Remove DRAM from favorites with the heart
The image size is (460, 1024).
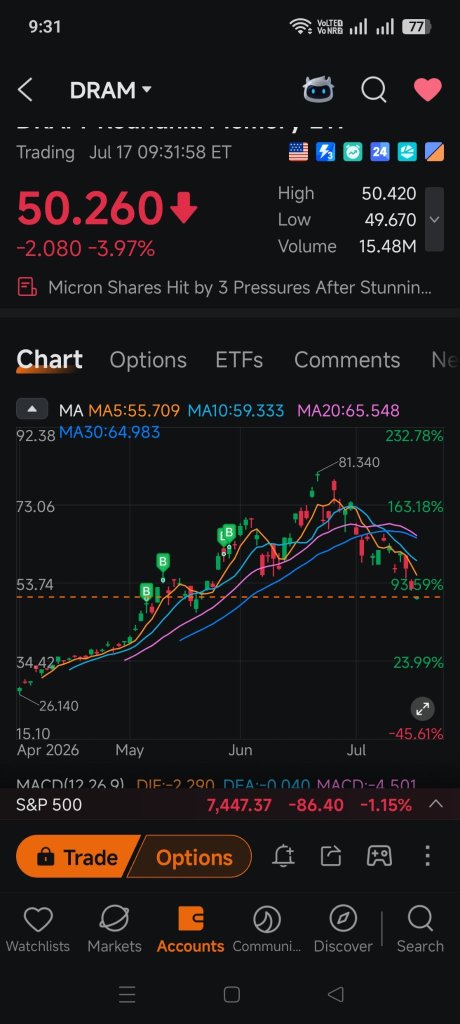[x=428, y=89]
